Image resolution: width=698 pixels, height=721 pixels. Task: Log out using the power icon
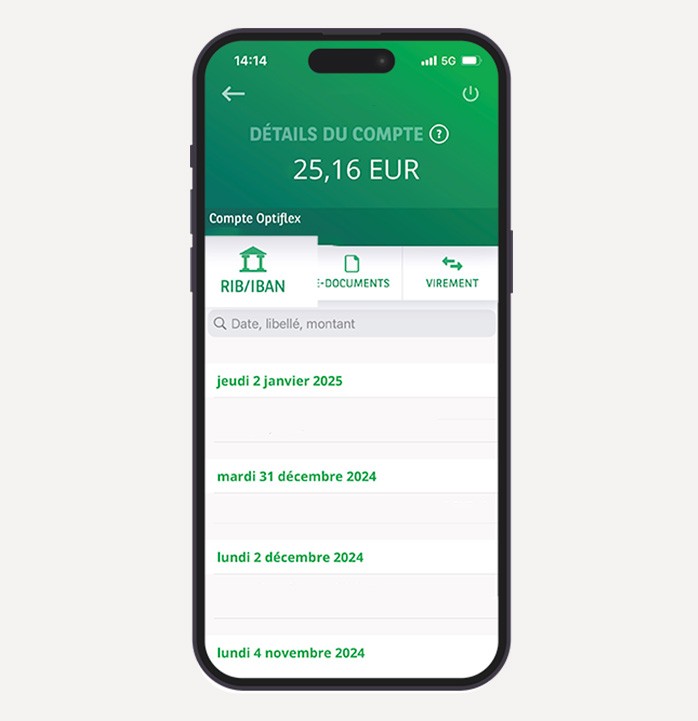coord(470,94)
